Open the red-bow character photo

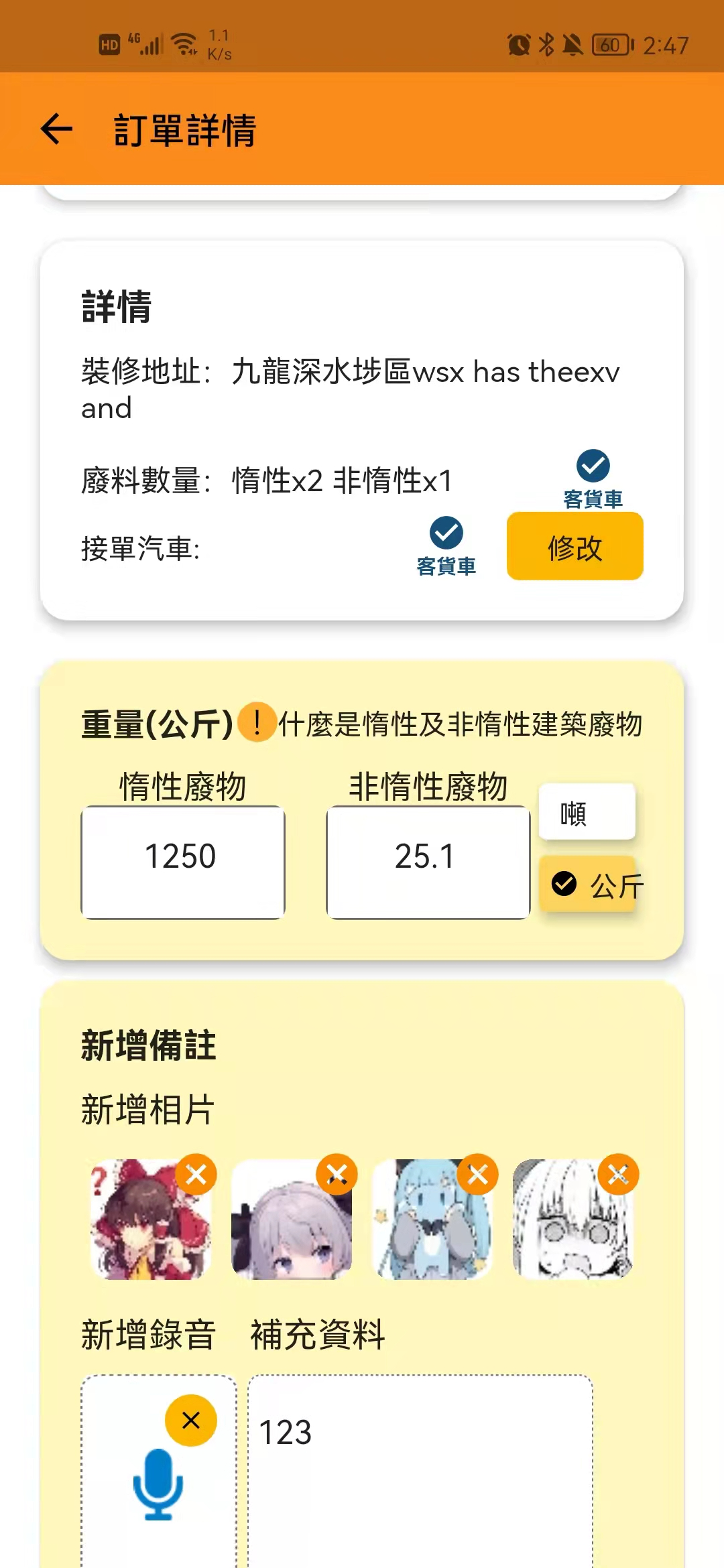point(151,1220)
